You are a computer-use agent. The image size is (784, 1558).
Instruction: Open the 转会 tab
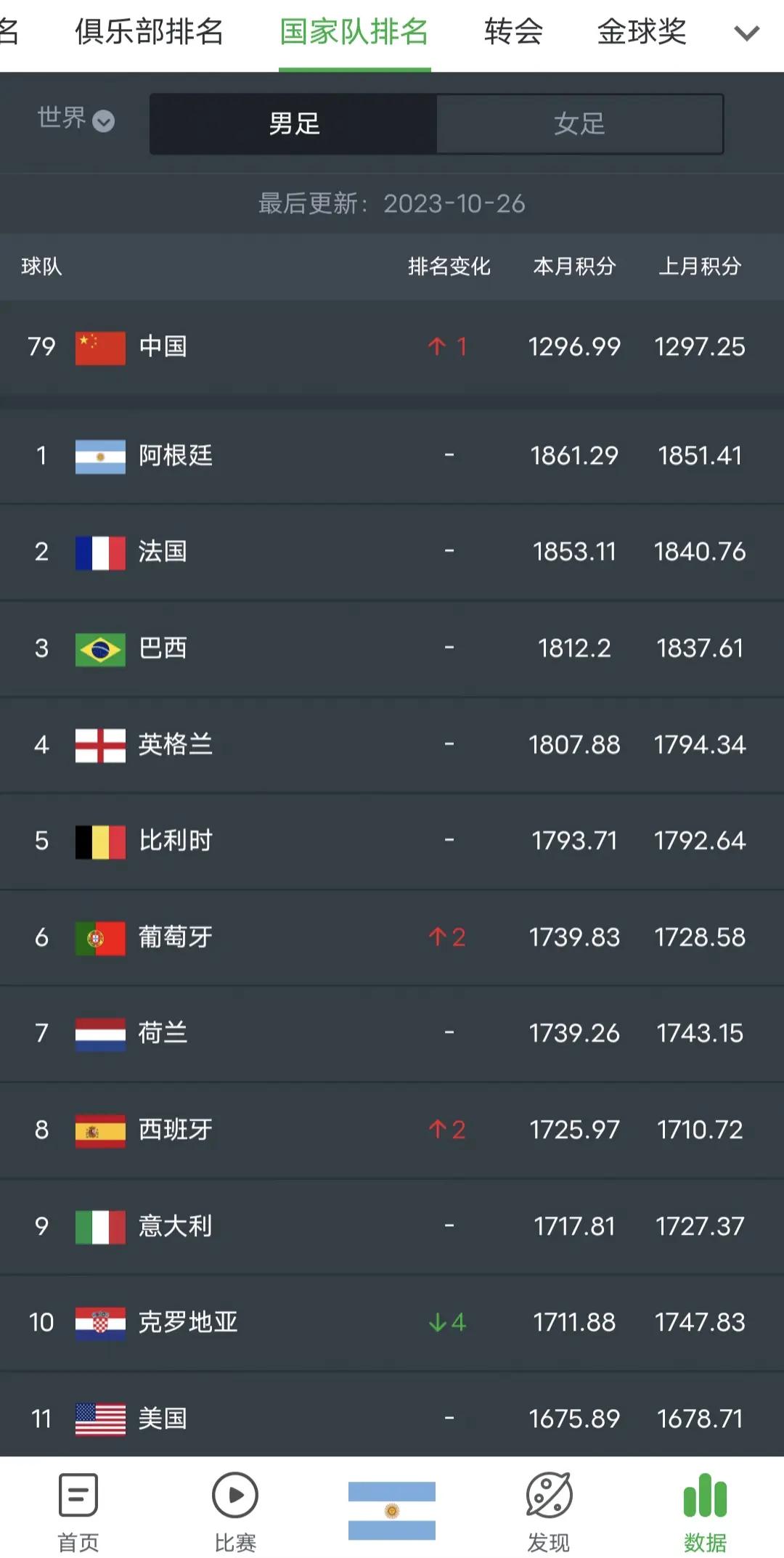513,32
